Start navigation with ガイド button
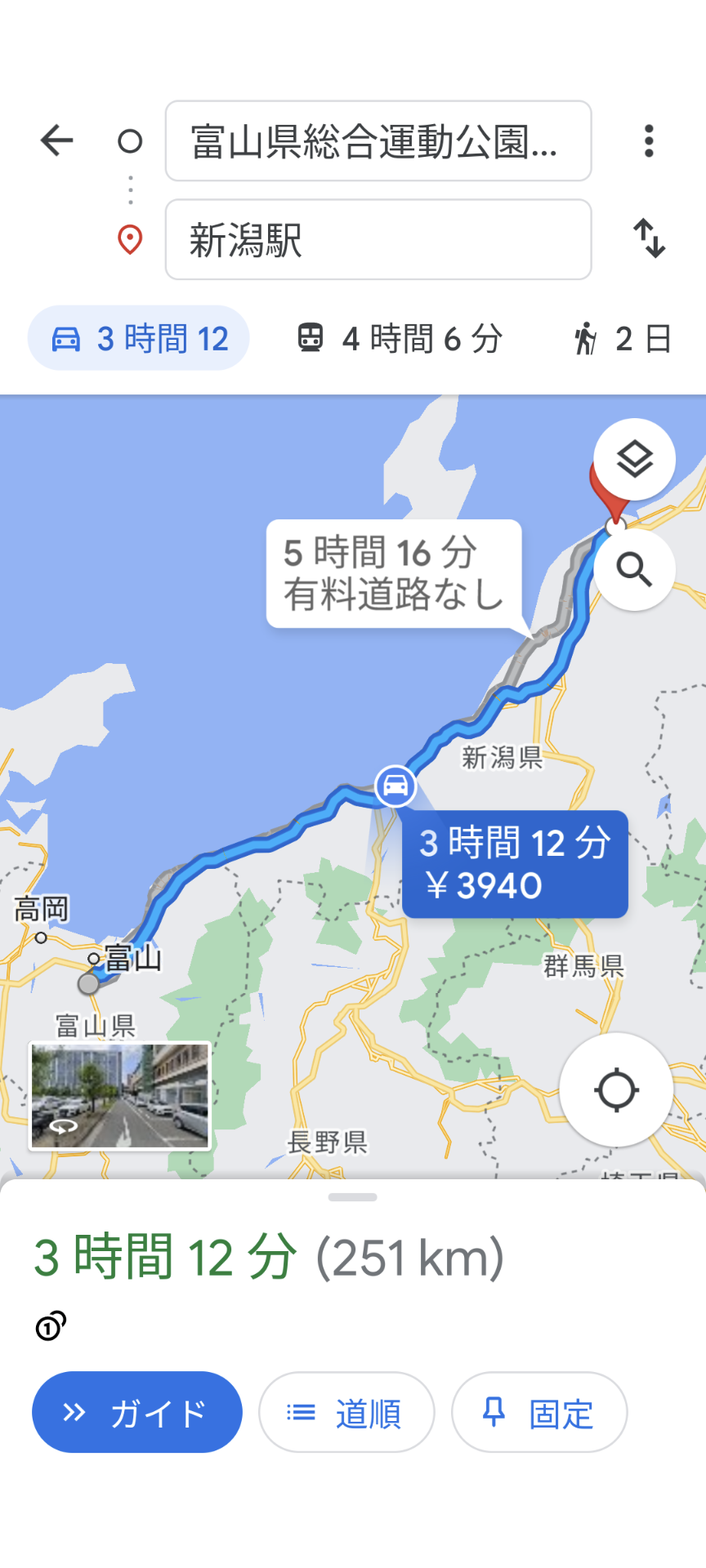The image size is (706, 1568). click(x=137, y=1412)
